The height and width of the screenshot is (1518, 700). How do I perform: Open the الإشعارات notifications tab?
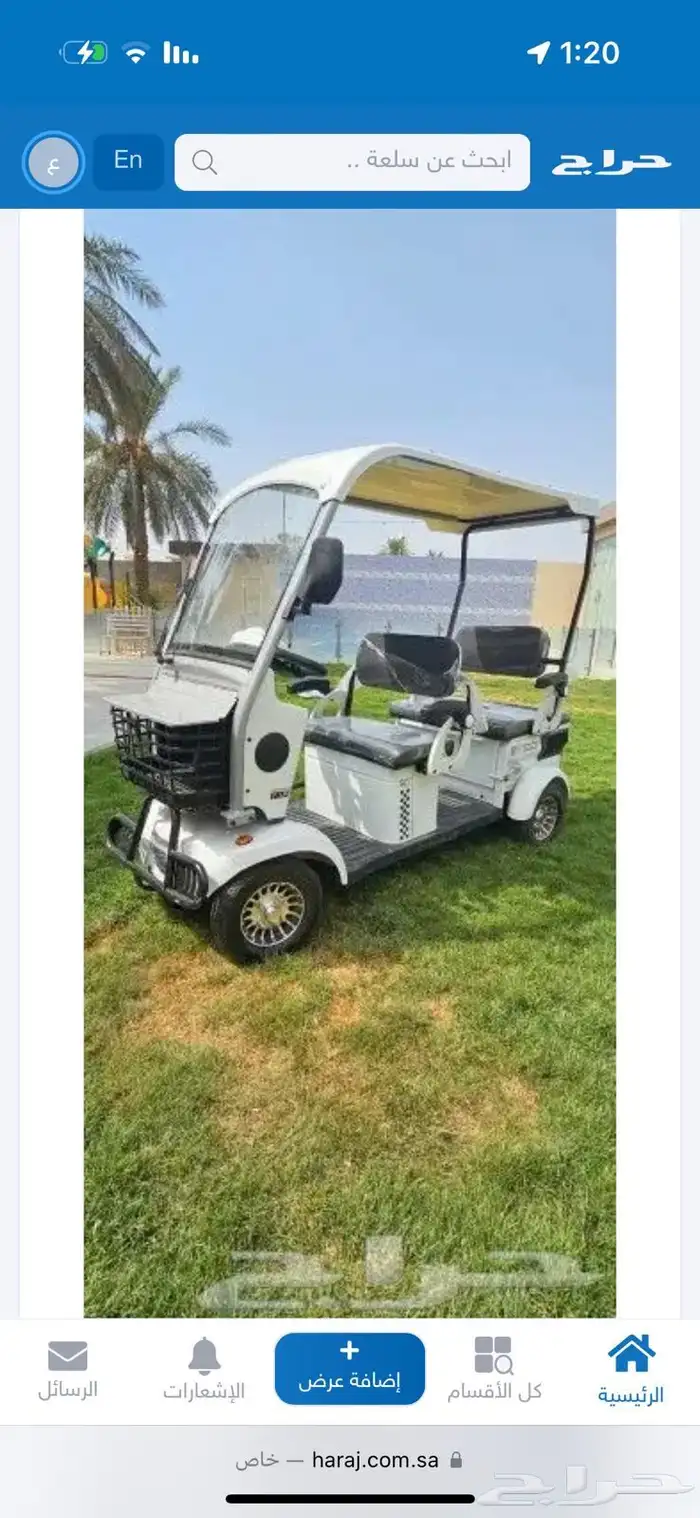[x=204, y=1369]
